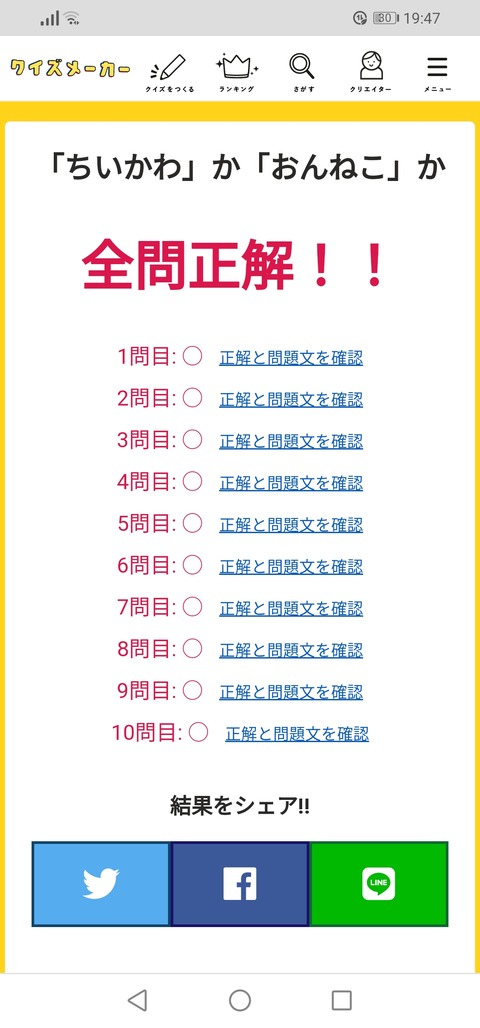Open 正解と問題文を確認 for 2問目

pos(291,399)
